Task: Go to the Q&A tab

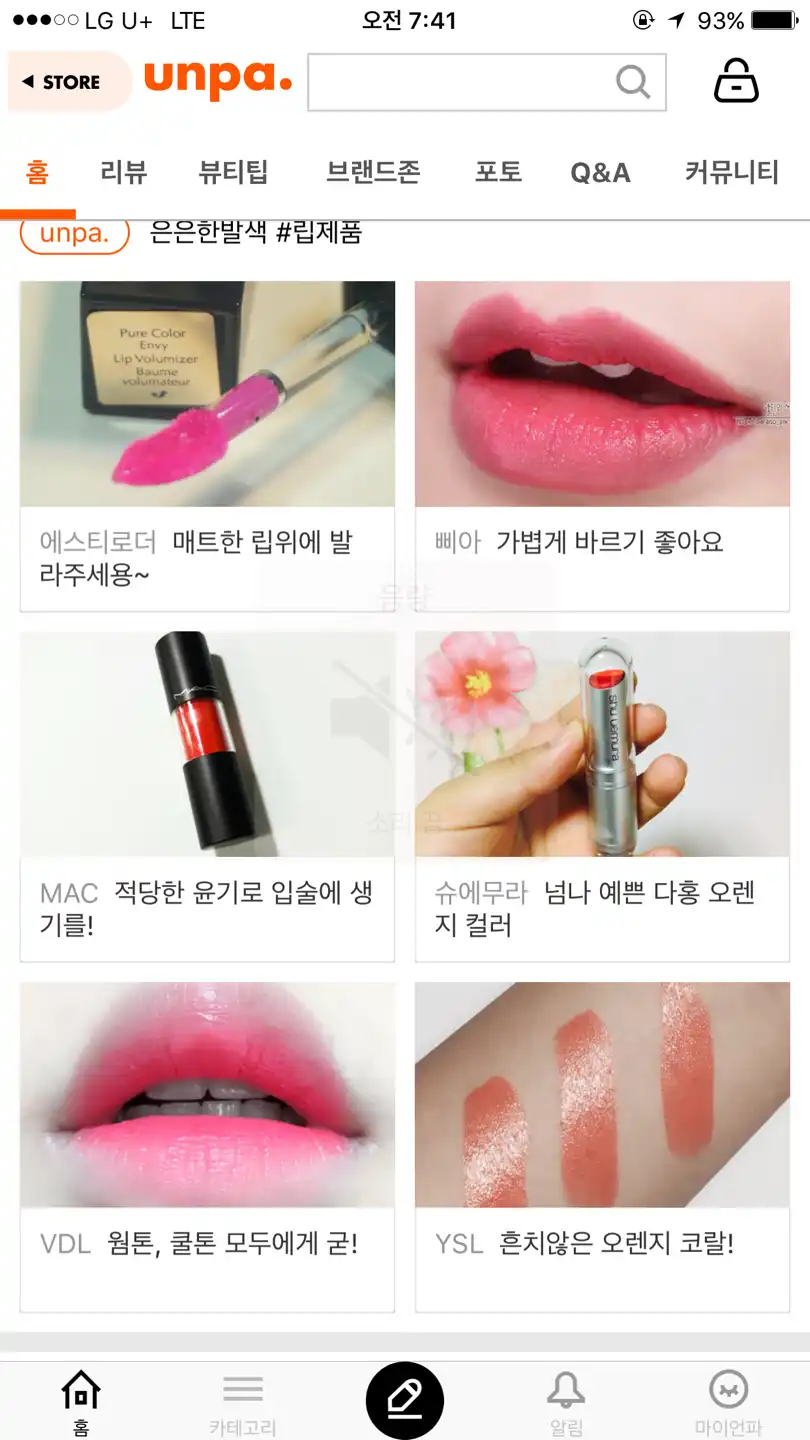Action: [600, 173]
